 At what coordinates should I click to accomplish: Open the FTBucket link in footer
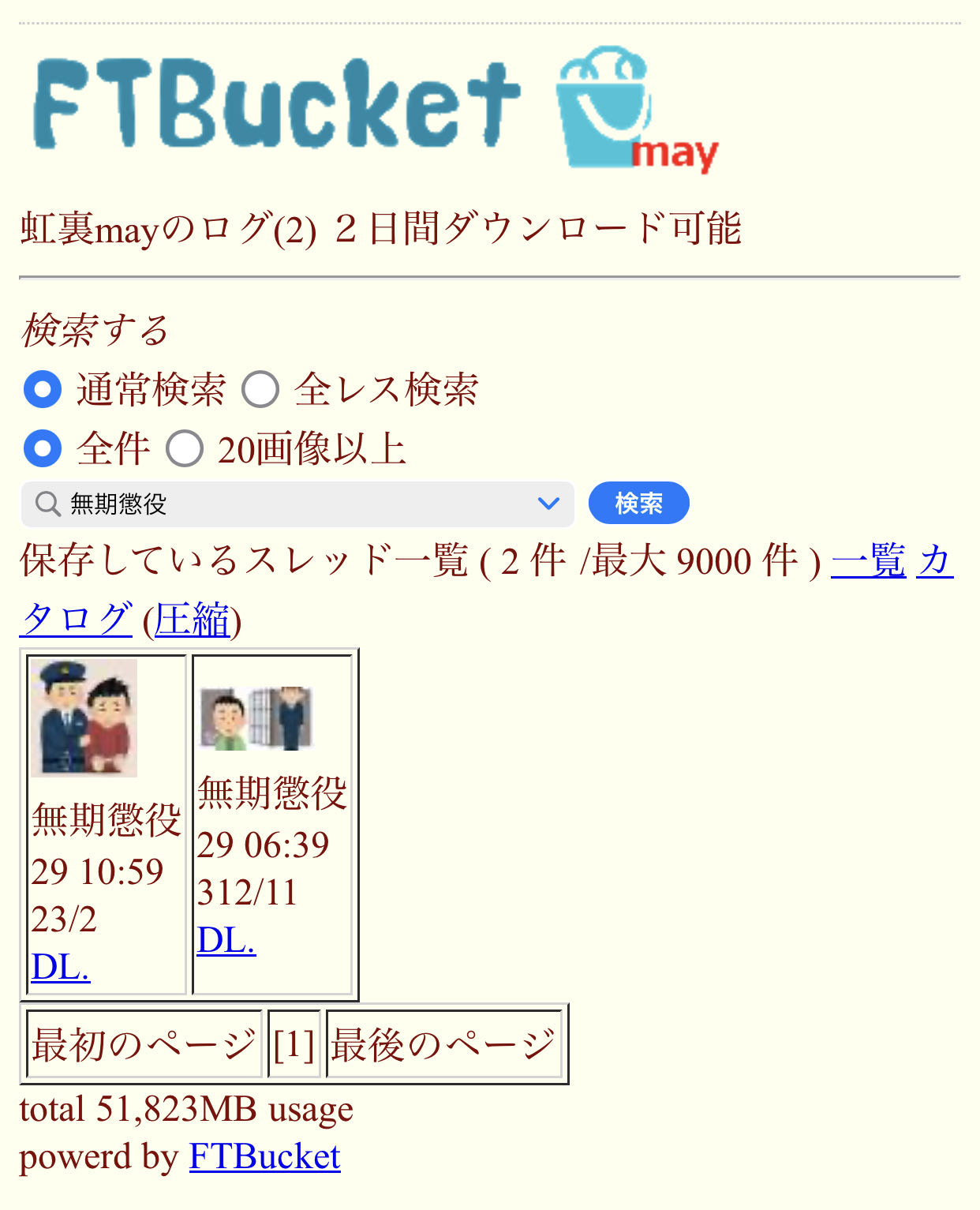264,1156
